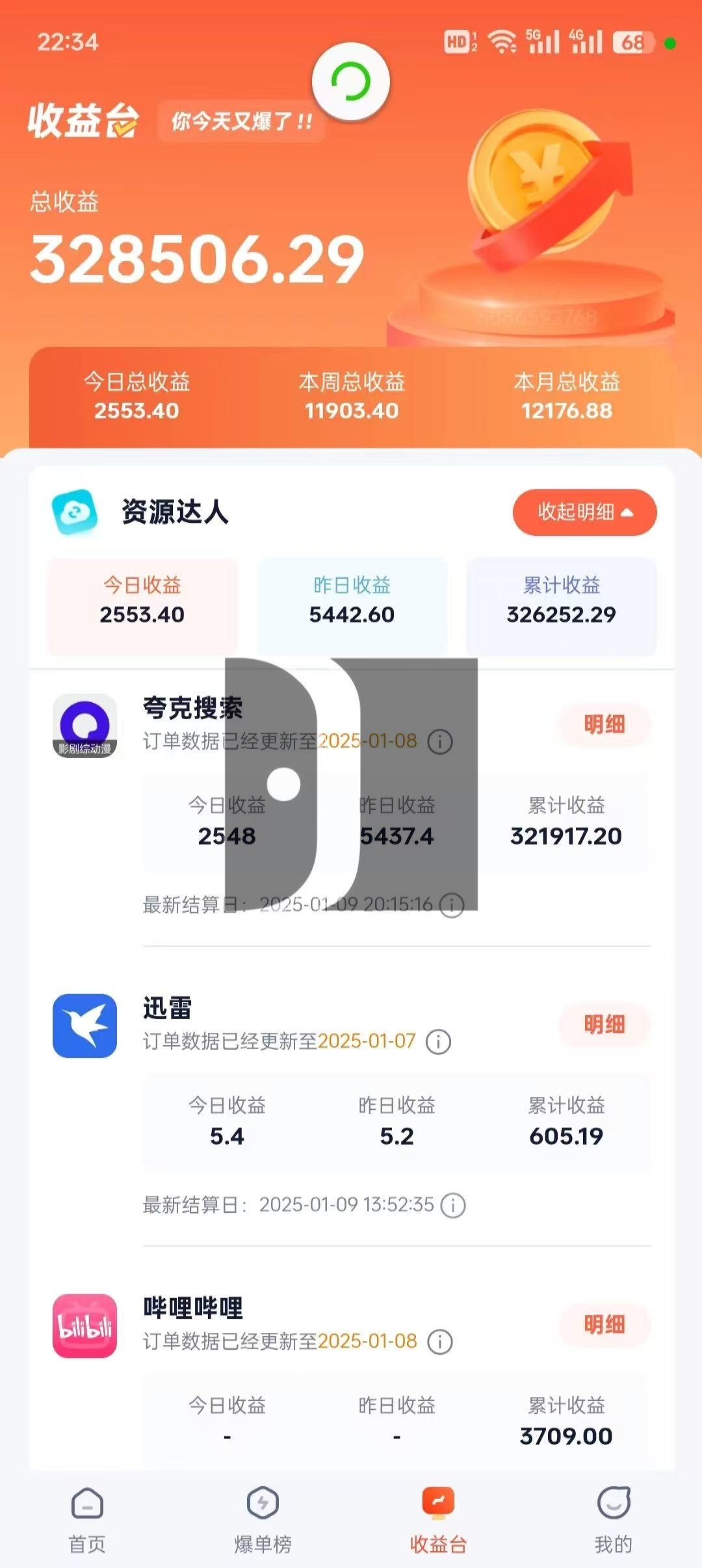Open 明细 for 迅雷

[x=604, y=1024]
